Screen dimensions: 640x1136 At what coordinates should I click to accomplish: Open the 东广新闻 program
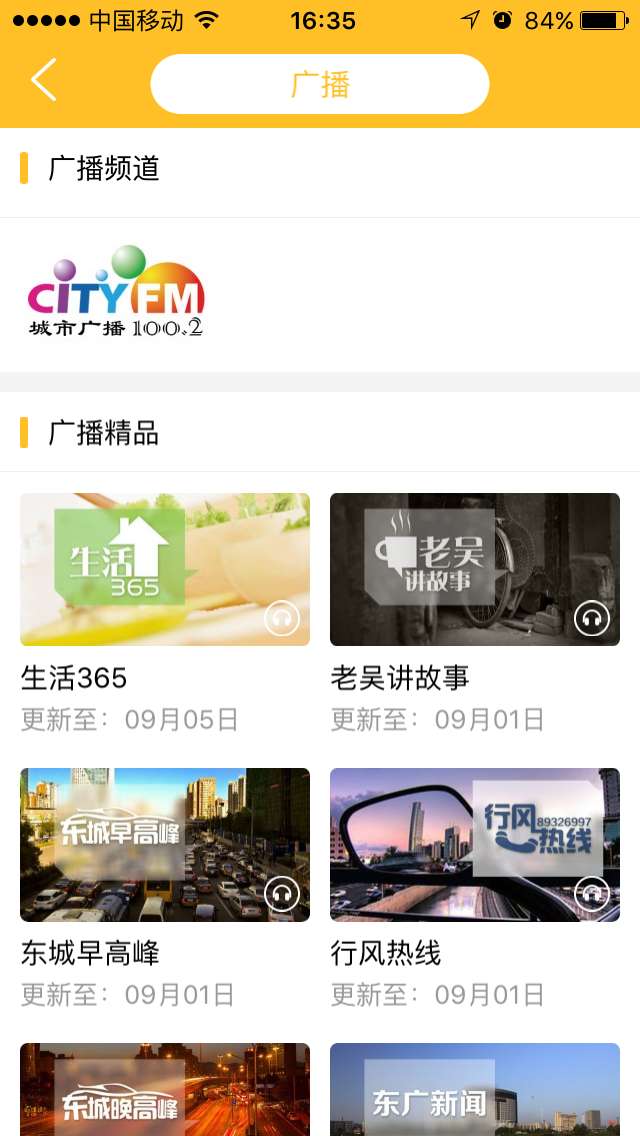(x=475, y=1090)
